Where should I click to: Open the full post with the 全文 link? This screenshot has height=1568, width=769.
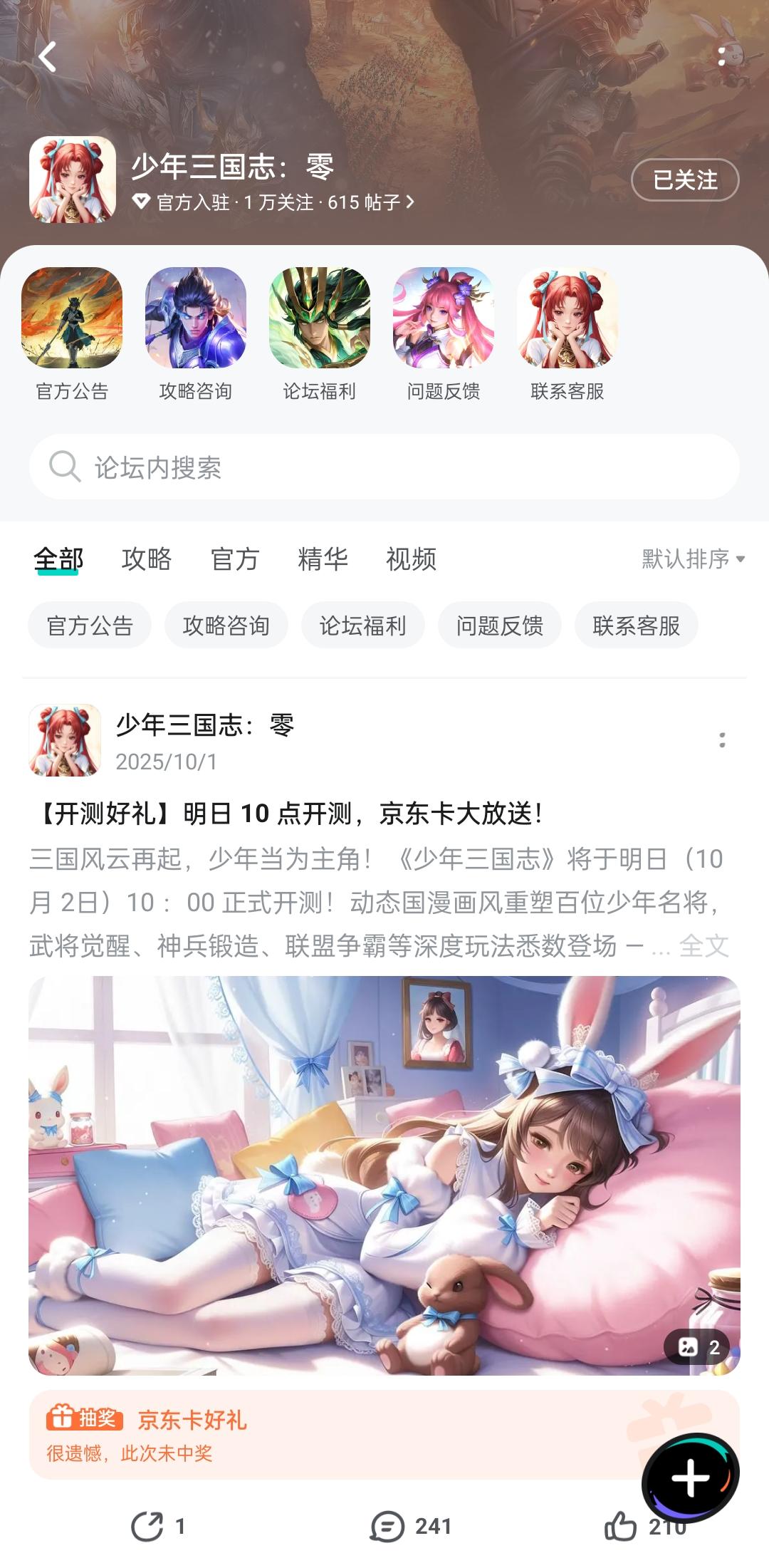click(706, 947)
